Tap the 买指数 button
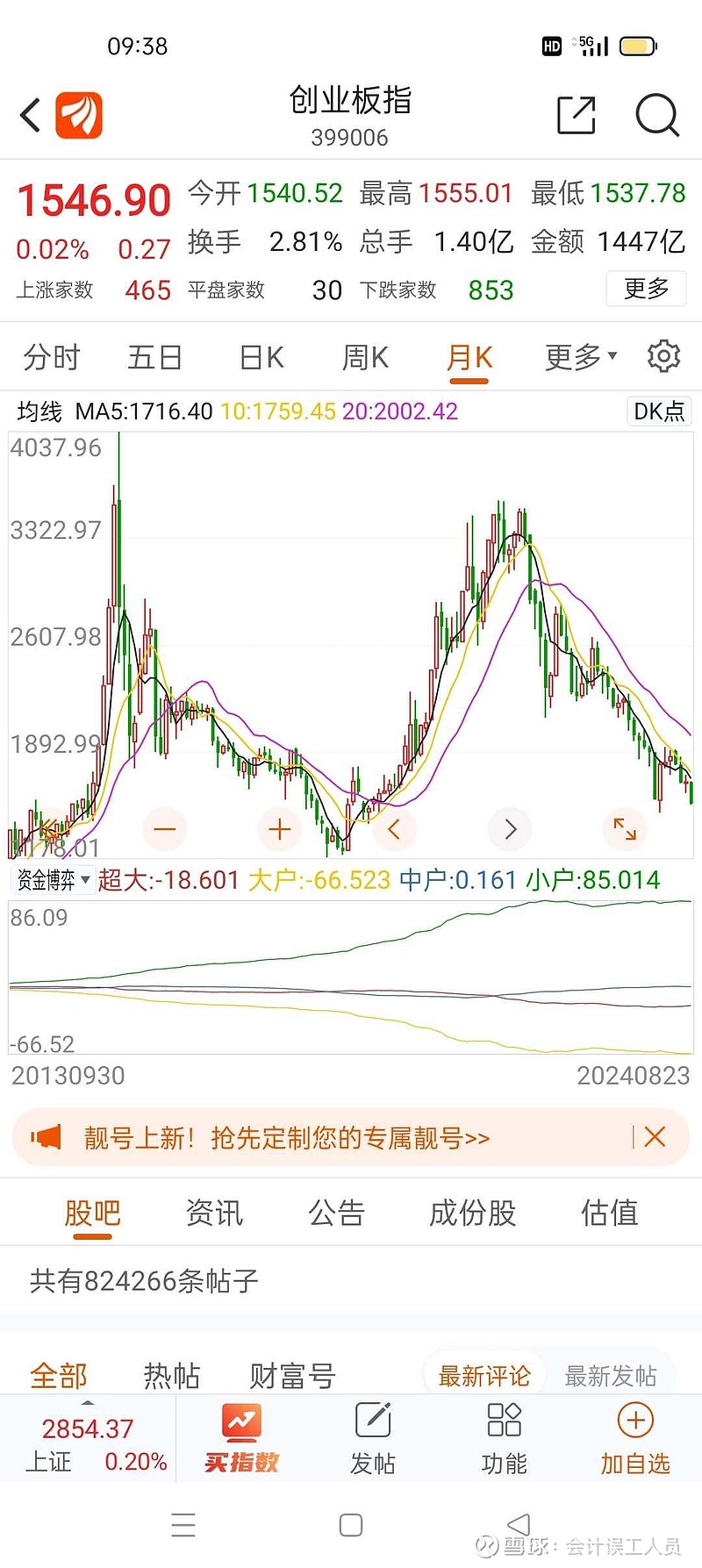The height and width of the screenshot is (1568, 702). 241,1439
